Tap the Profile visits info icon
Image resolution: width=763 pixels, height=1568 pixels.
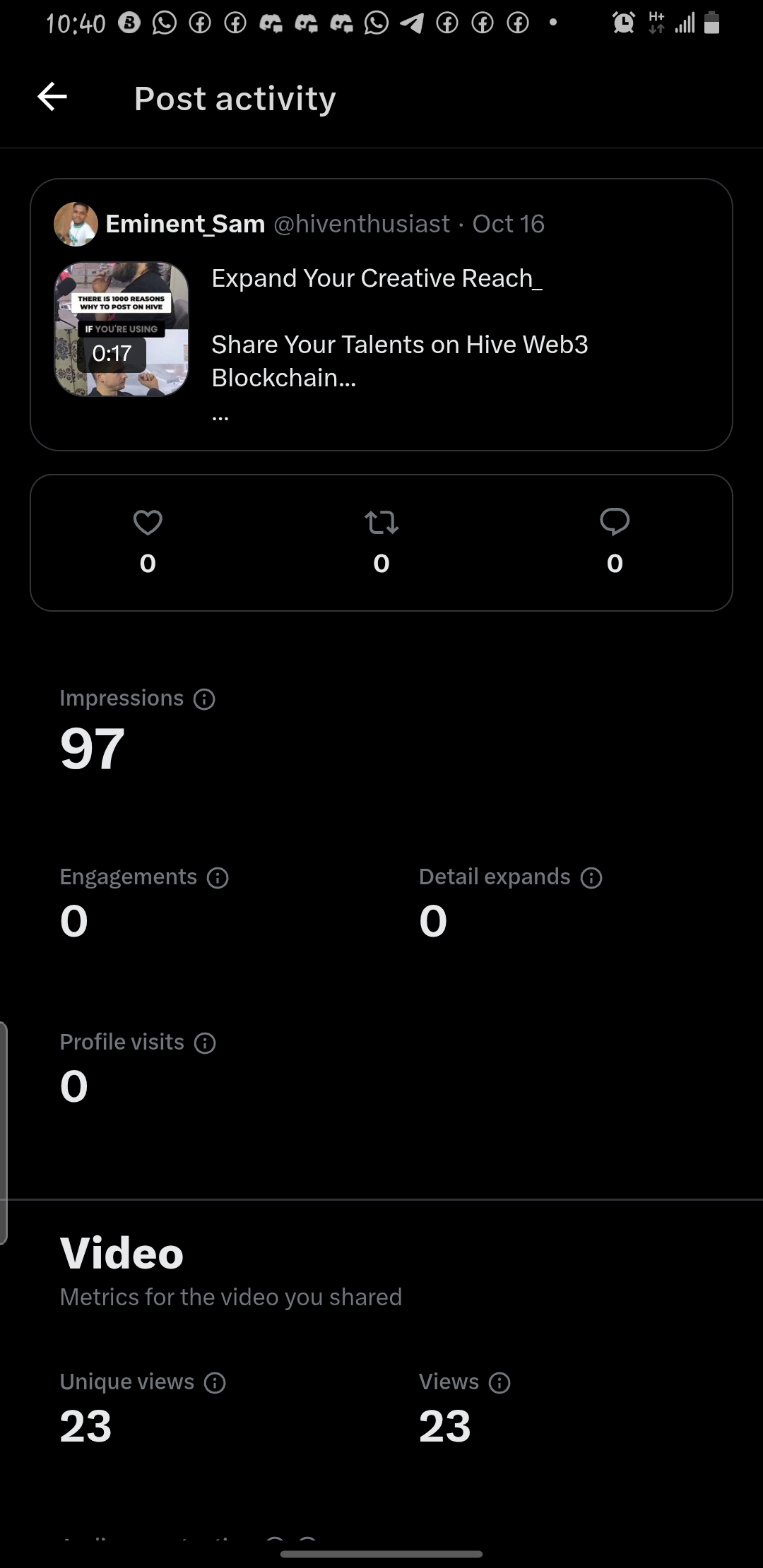(205, 1043)
